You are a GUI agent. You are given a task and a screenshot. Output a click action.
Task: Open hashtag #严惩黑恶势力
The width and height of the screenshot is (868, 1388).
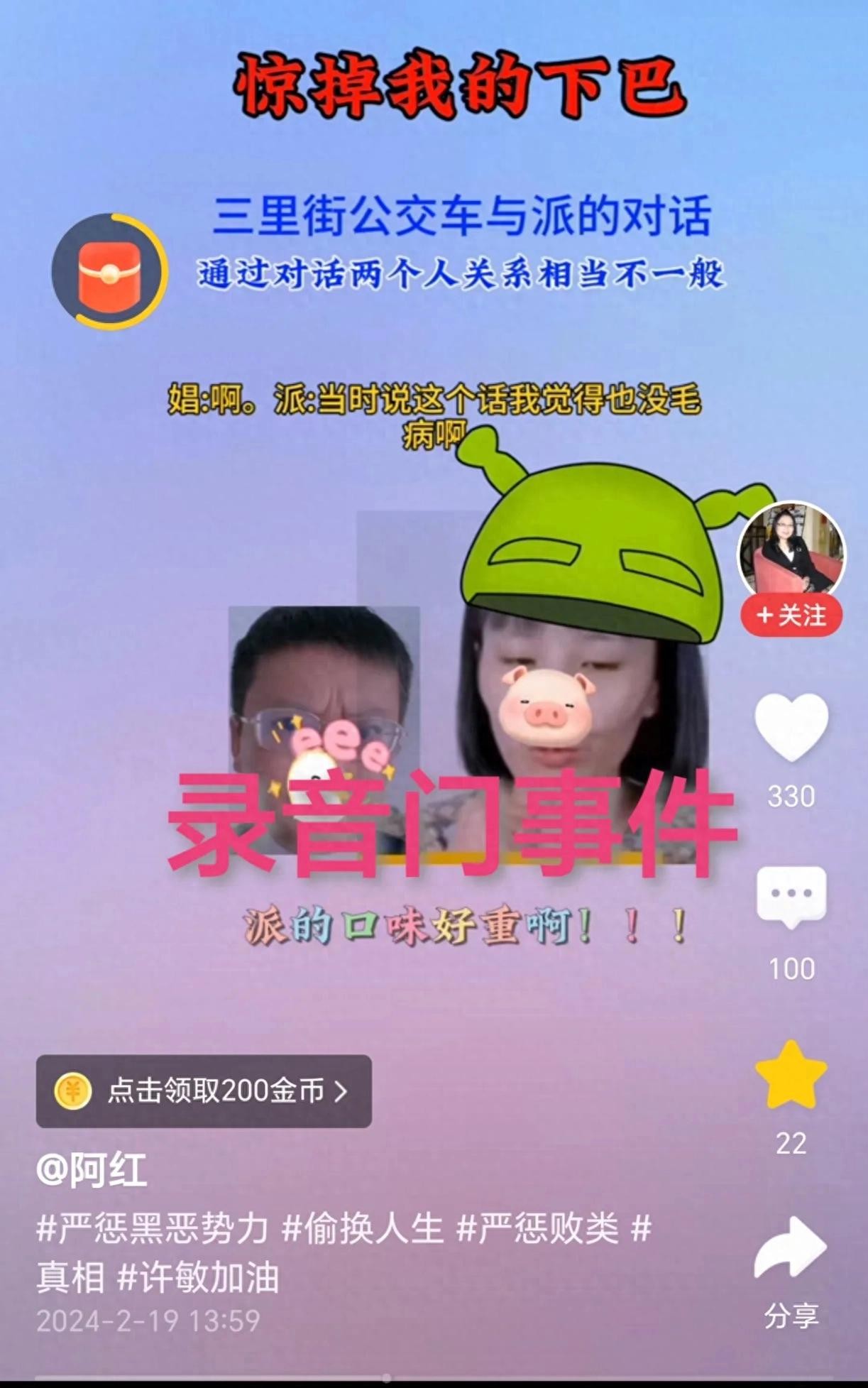[x=153, y=1228]
